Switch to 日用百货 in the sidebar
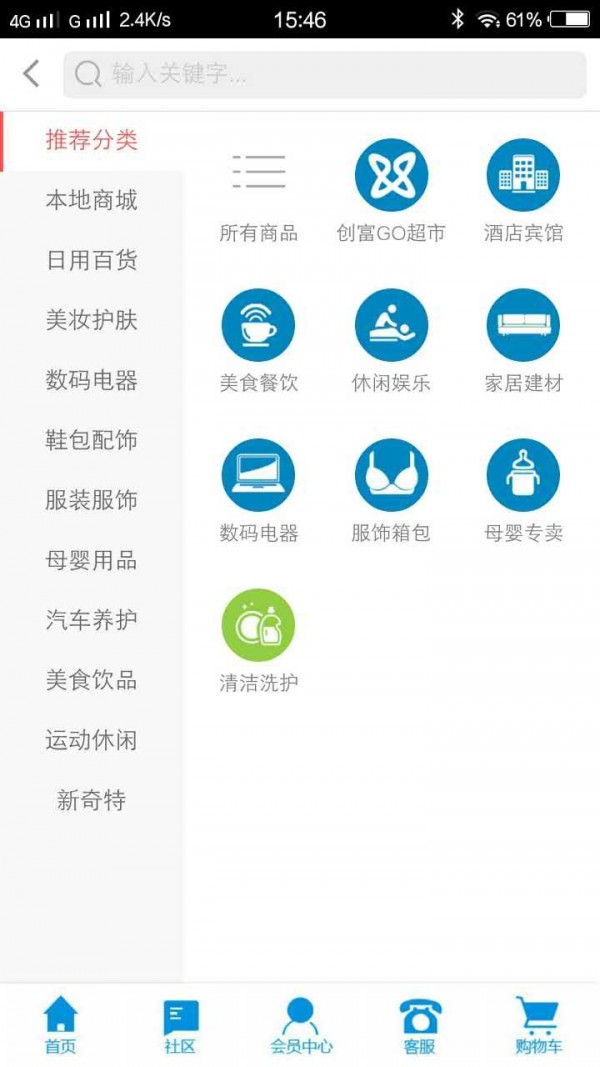600x1067 pixels. (91, 261)
